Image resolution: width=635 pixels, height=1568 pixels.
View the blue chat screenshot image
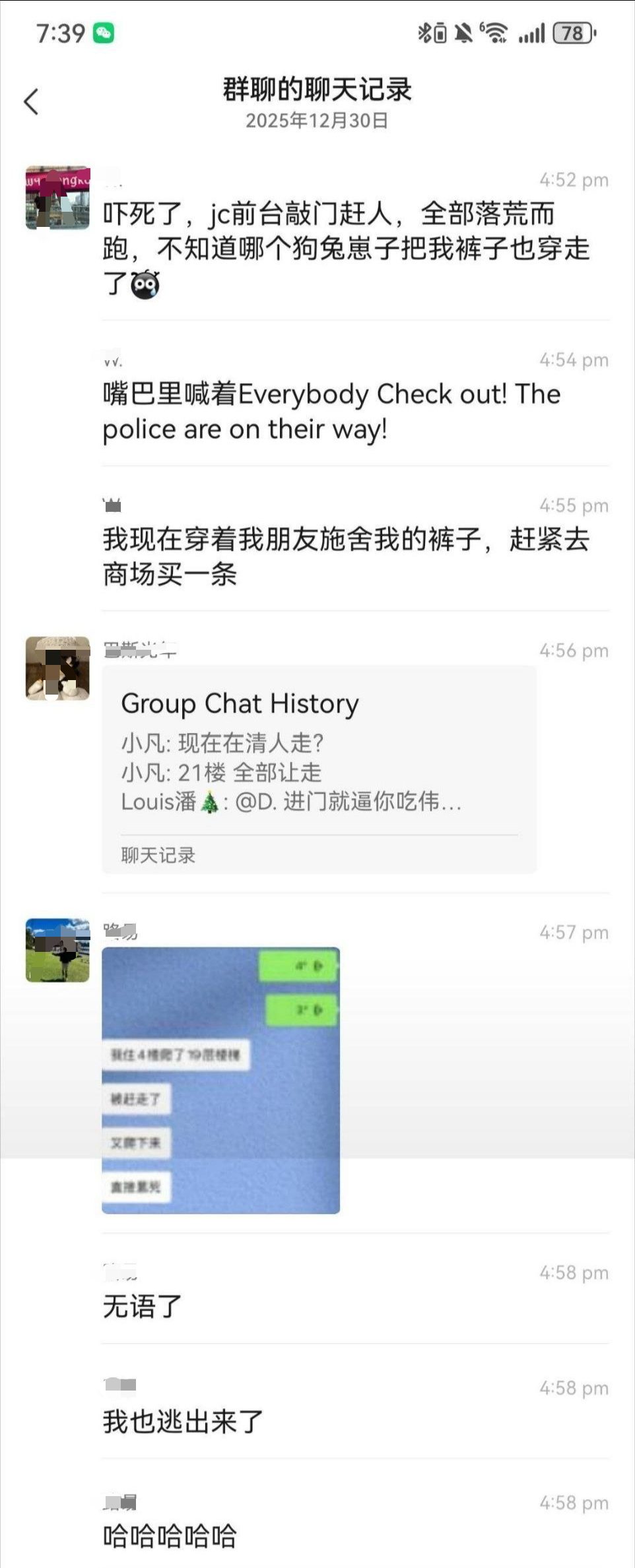tap(220, 1080)
